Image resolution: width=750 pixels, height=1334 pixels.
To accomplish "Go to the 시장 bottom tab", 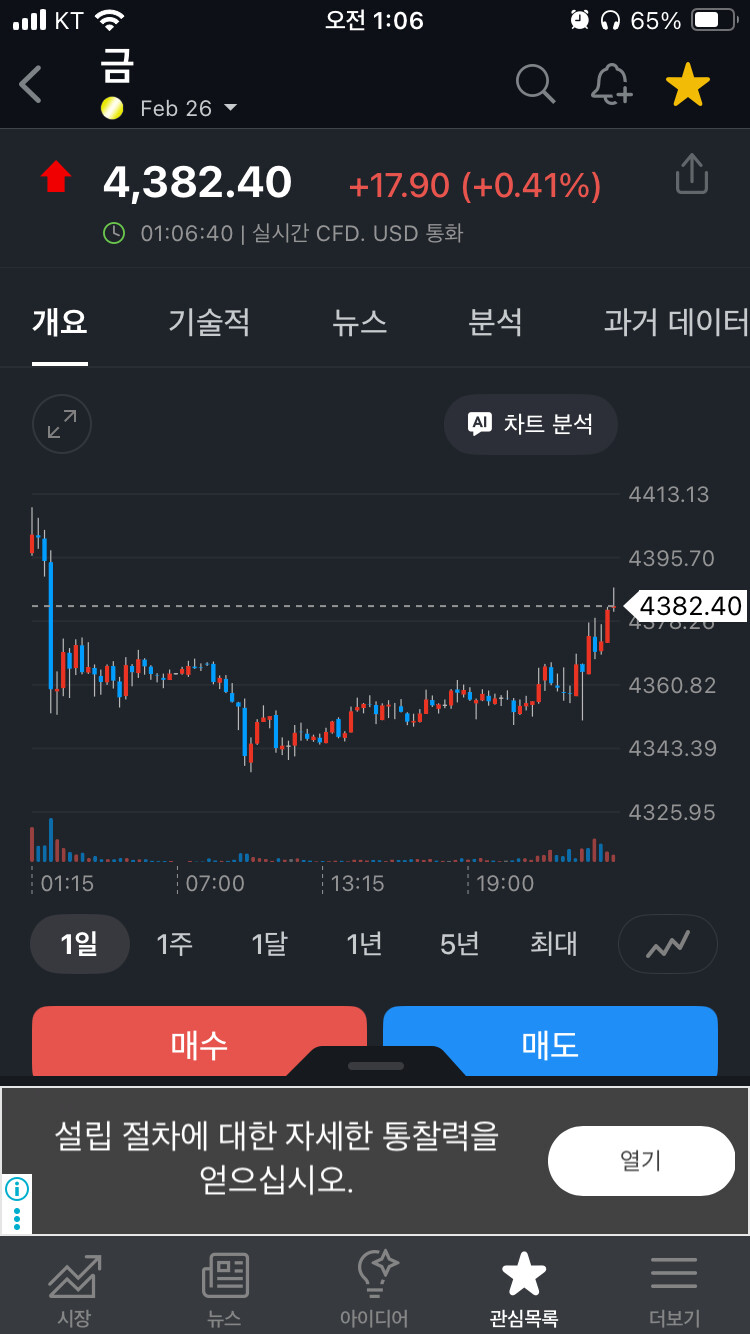I will click(x=74, y=1290).
